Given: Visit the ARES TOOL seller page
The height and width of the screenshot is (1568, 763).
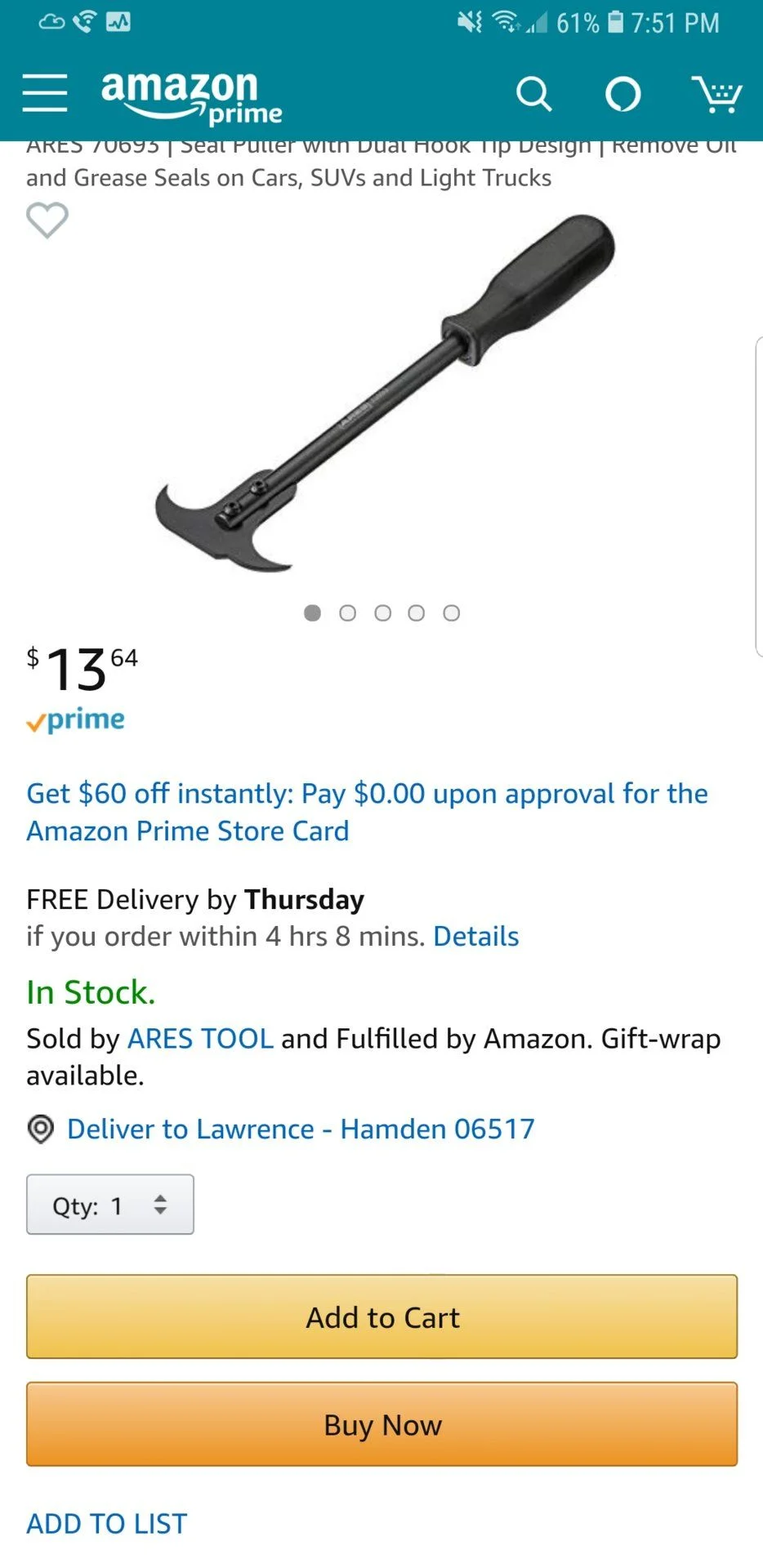Looking at the screenshot, I should point(200,1038).
